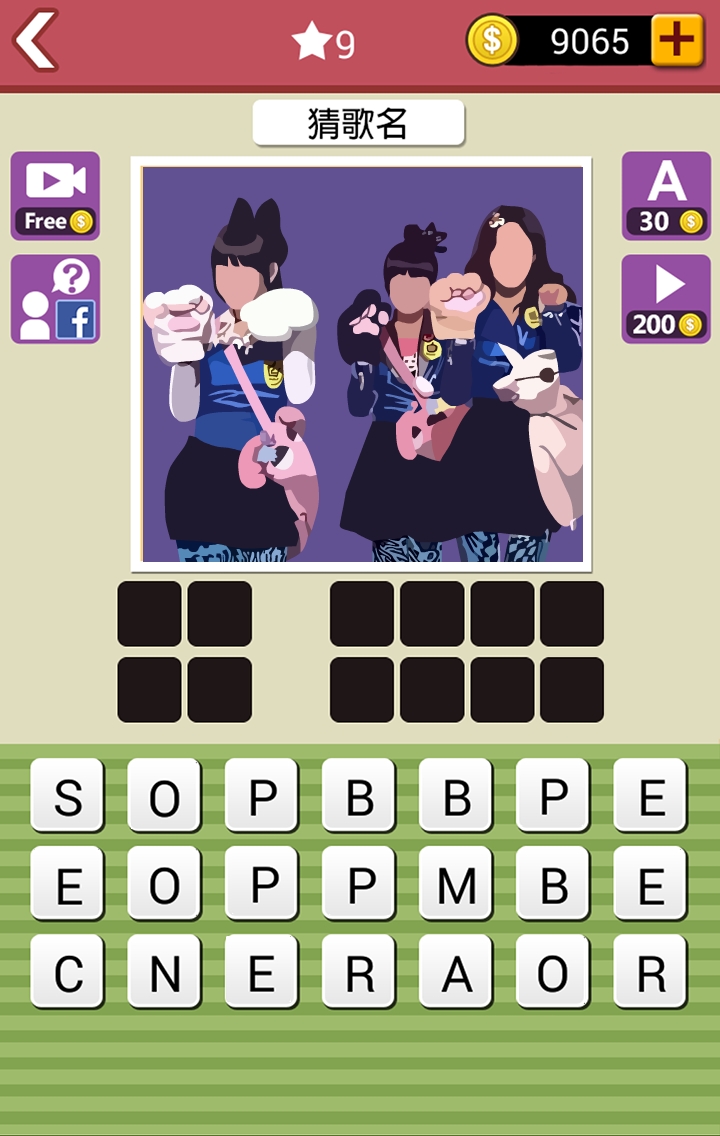Viewport: 720px width, 1136px height.
Task: Skip this puzzle for 200 coins
Action: tap(666, 299)
